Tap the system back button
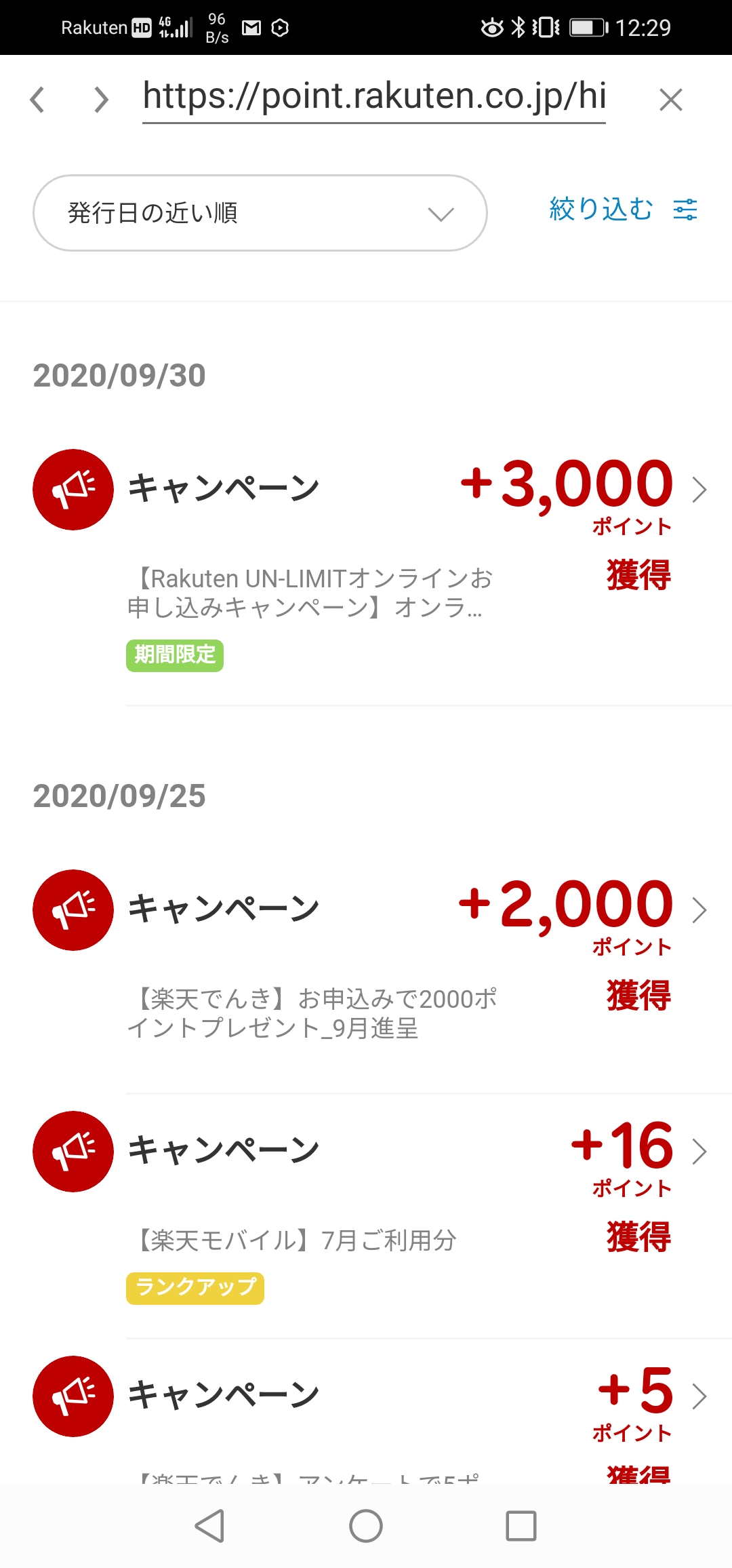Image resolution: width=732 pixels, height=1568 pixels. (x=210, y=1526)
